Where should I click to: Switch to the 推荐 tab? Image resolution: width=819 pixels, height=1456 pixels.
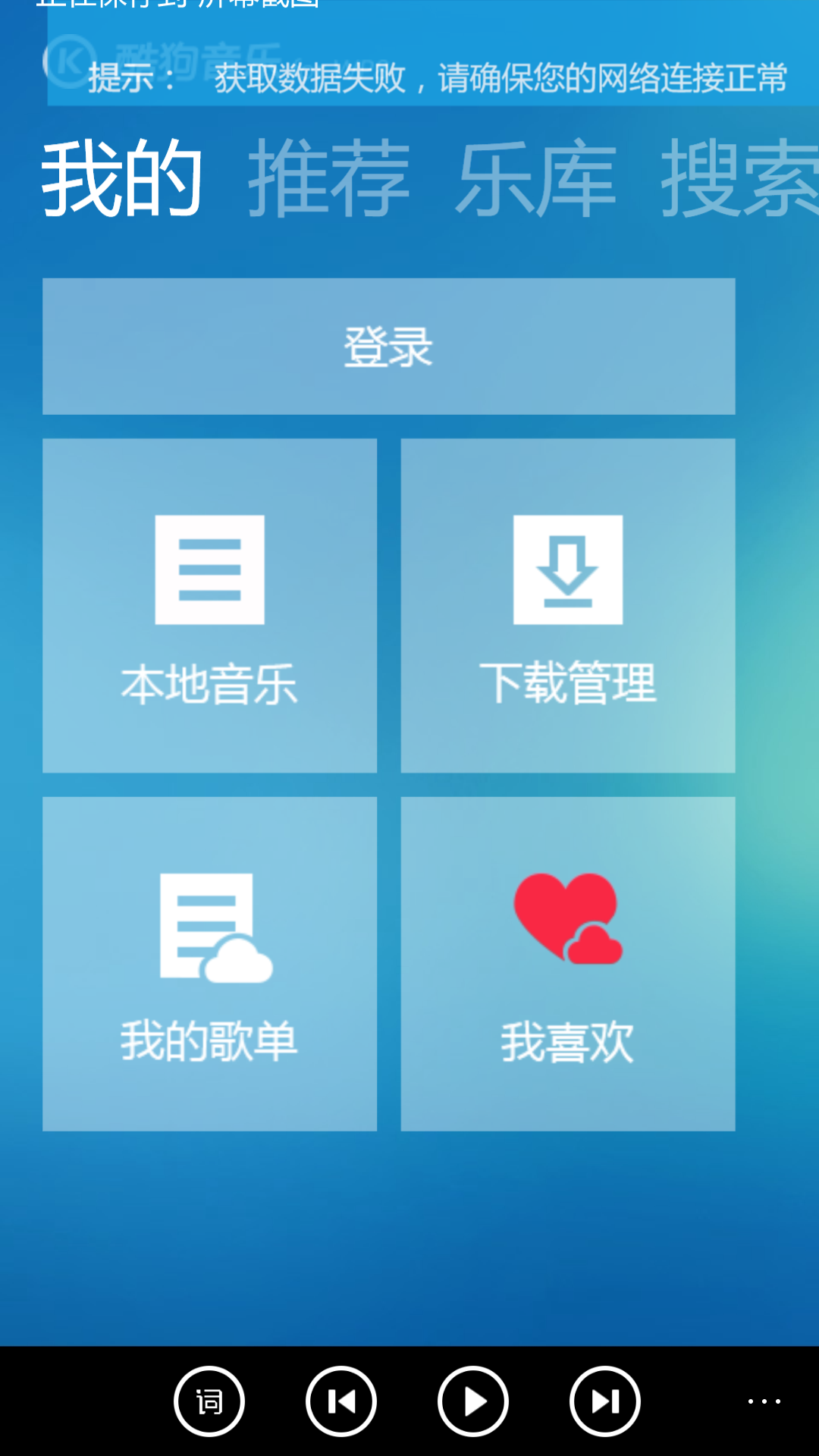328,179
